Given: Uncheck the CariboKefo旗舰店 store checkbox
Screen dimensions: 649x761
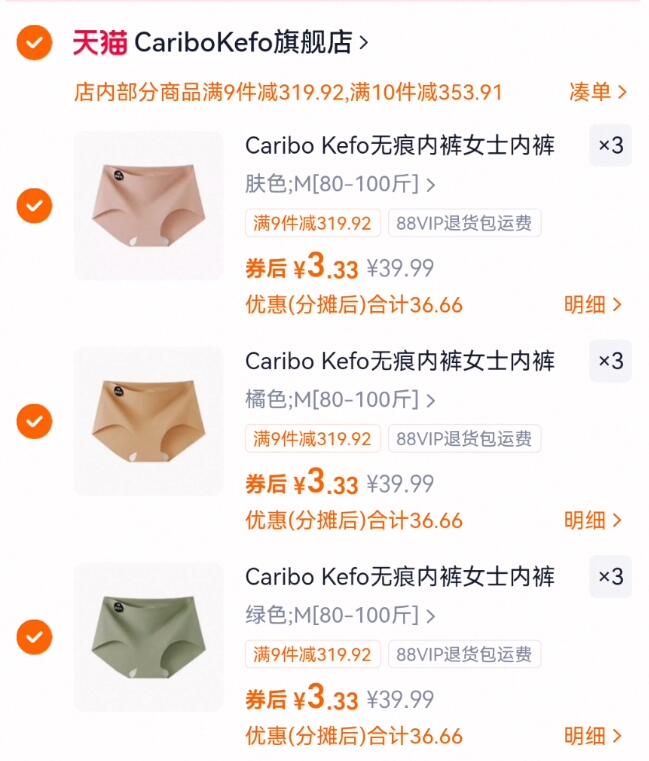Looking at the screenshot, I should [x=34, y=42].
